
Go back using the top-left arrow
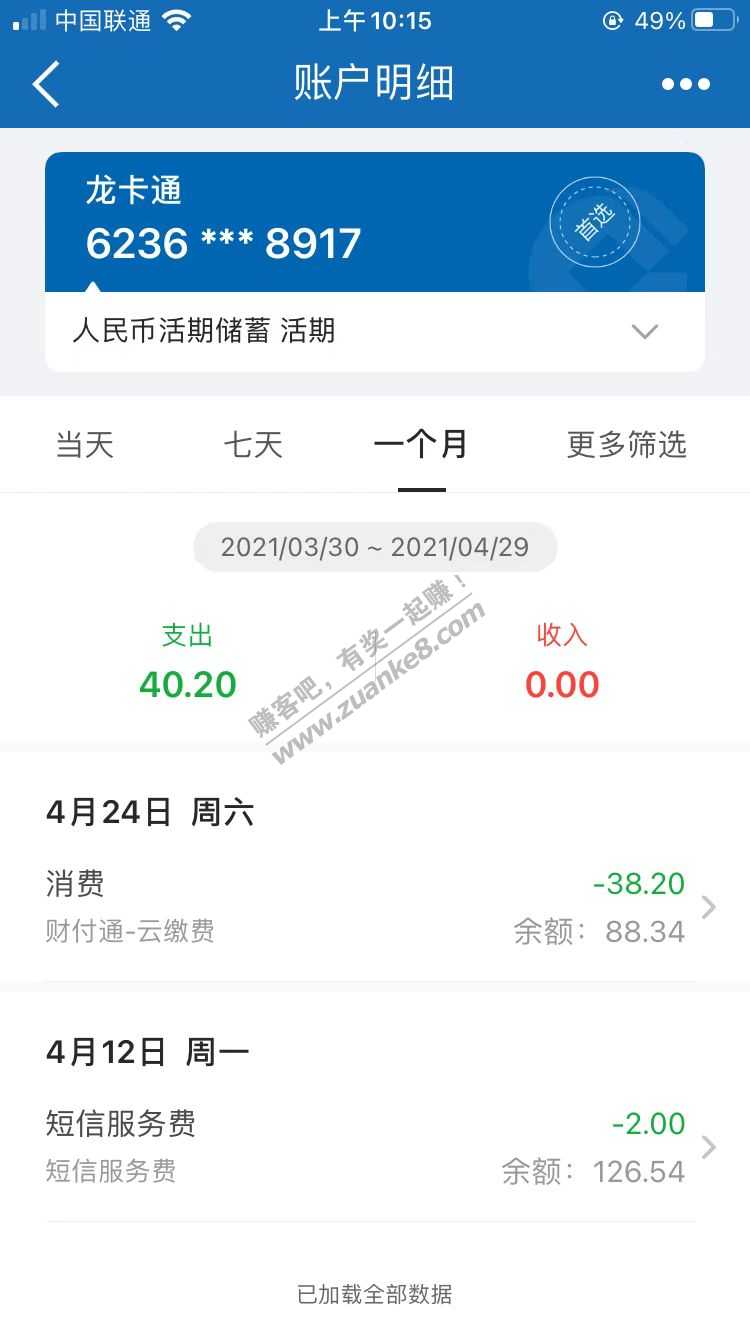46,84
